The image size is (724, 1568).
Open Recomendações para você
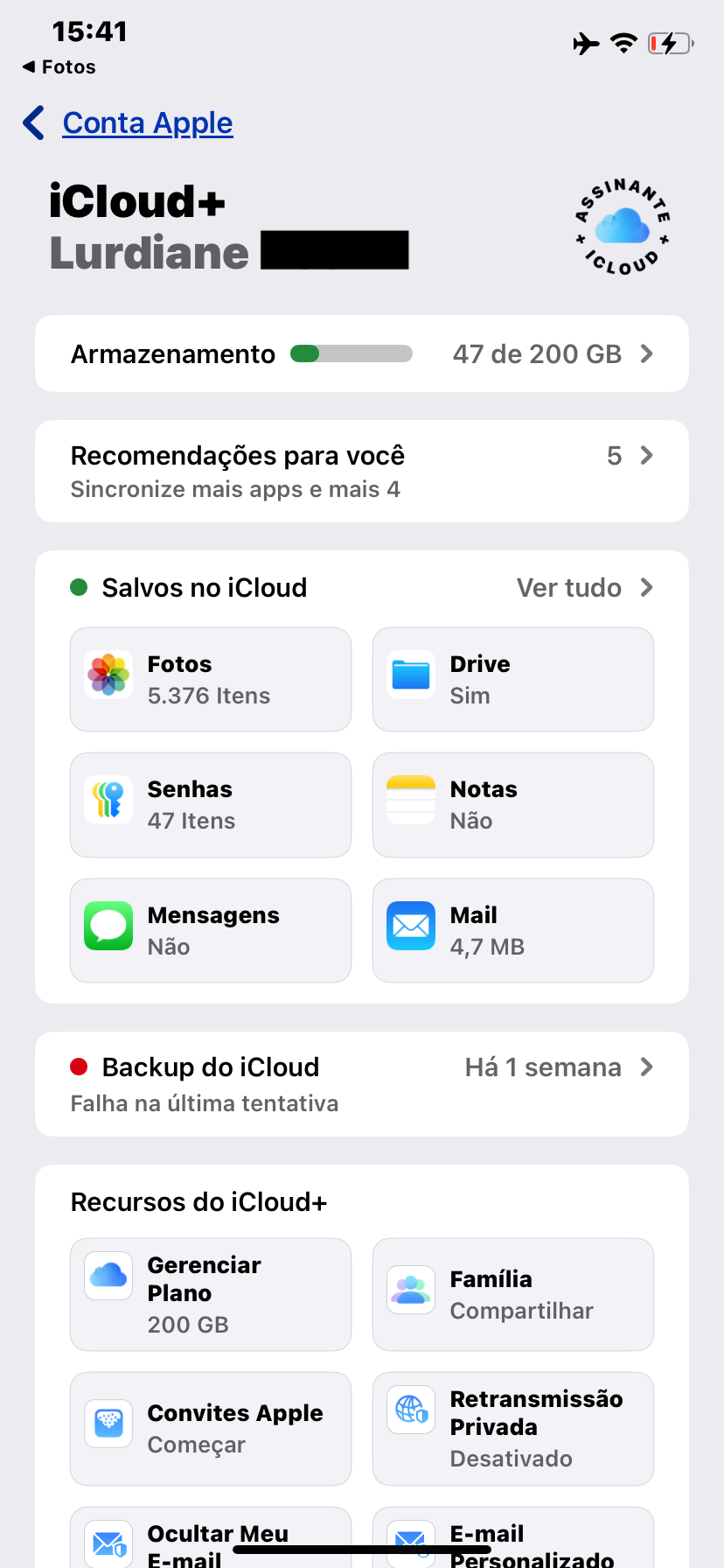pyautogui.click(x=361, y=472)
